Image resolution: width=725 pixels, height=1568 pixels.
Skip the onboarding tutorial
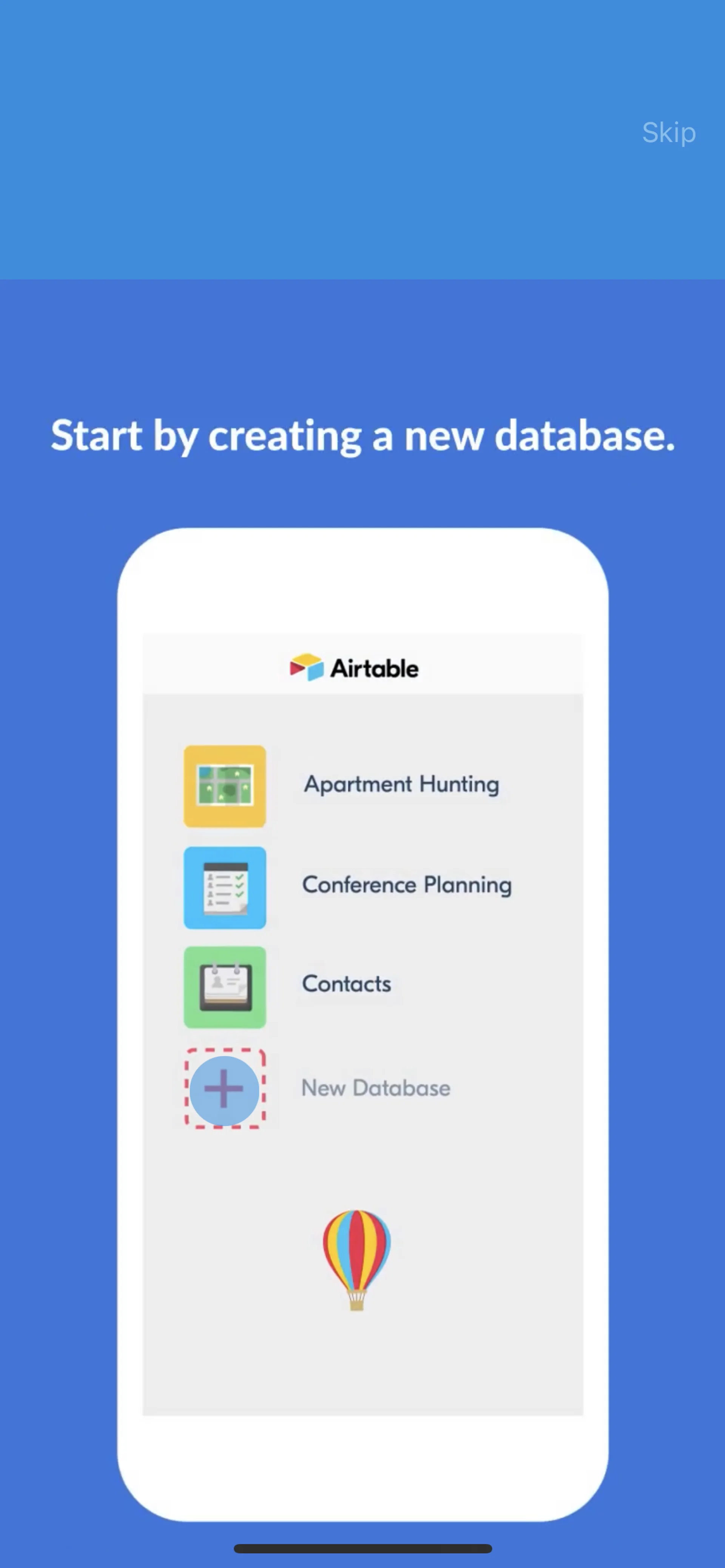668,133
